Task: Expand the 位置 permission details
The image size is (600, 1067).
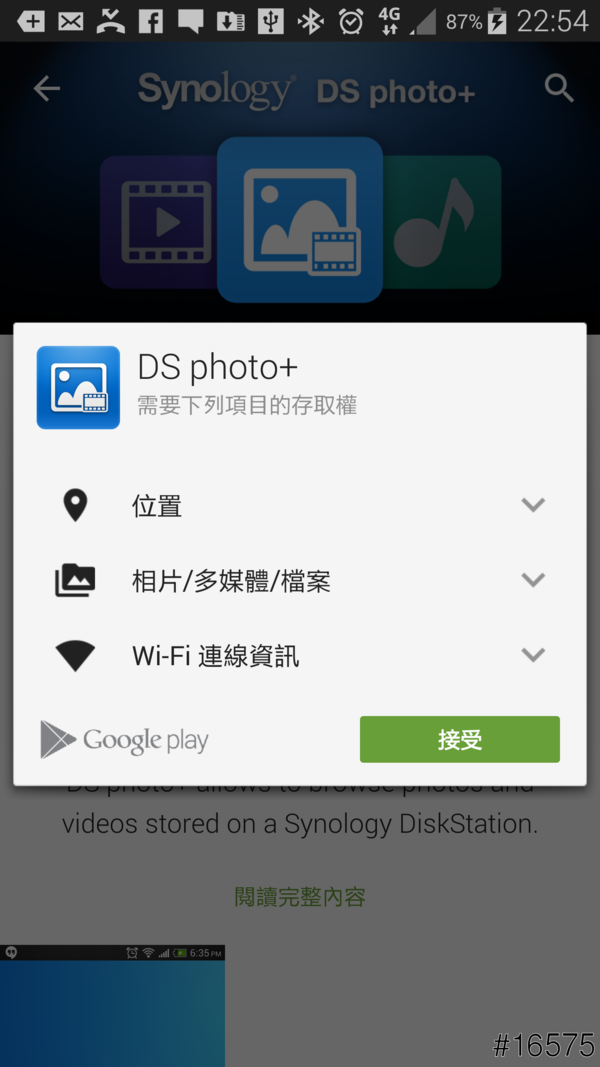Action: coord(533,505)
